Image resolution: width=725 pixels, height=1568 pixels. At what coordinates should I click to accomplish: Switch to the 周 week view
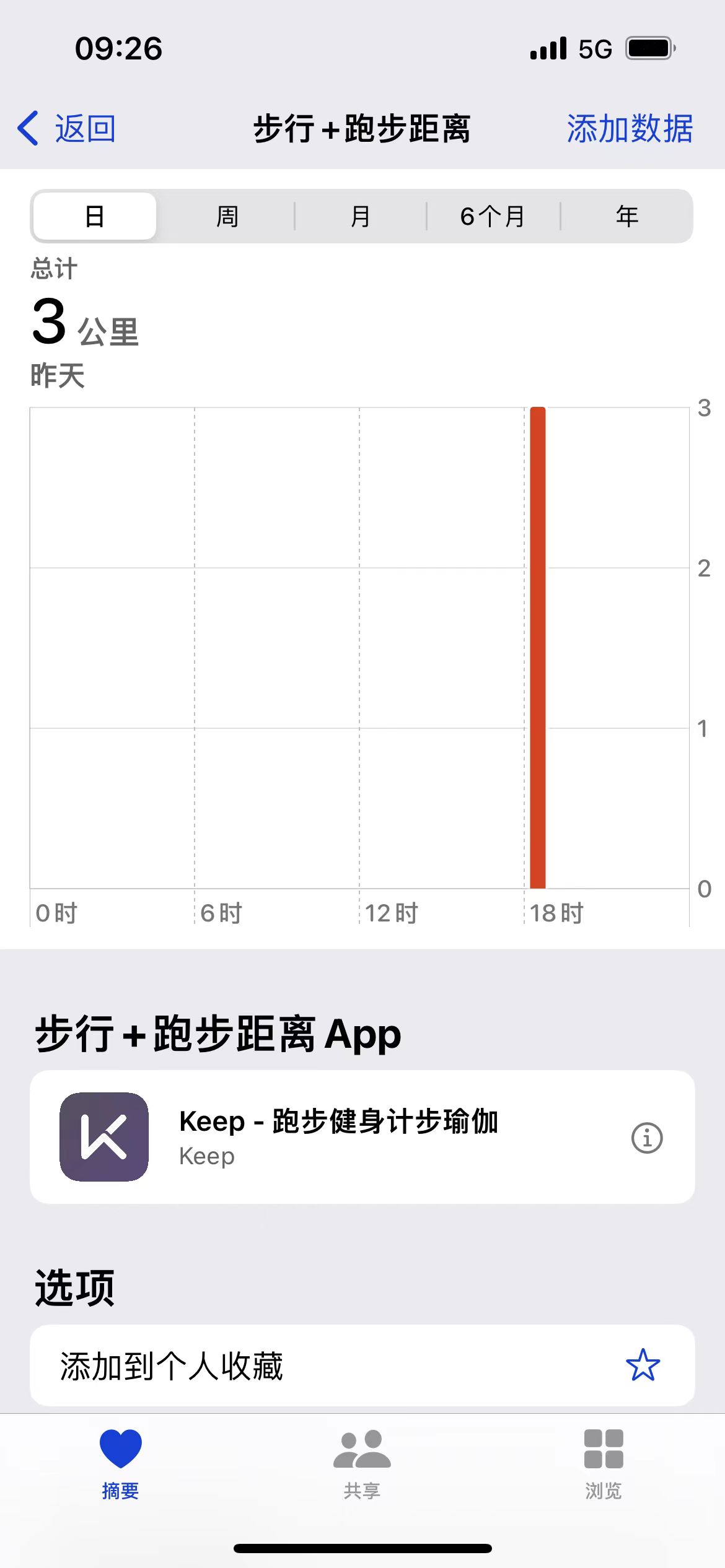tap(227, 216)
